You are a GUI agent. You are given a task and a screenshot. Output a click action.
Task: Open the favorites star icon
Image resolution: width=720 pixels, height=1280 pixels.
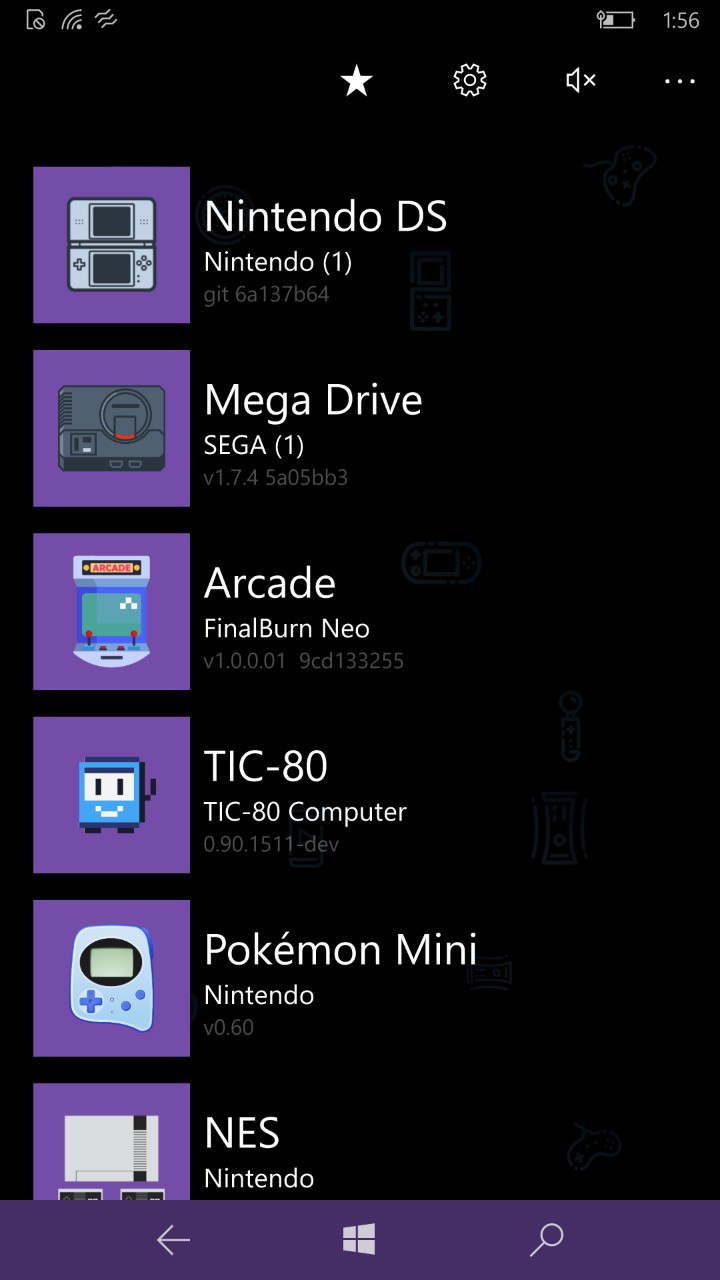356,81
